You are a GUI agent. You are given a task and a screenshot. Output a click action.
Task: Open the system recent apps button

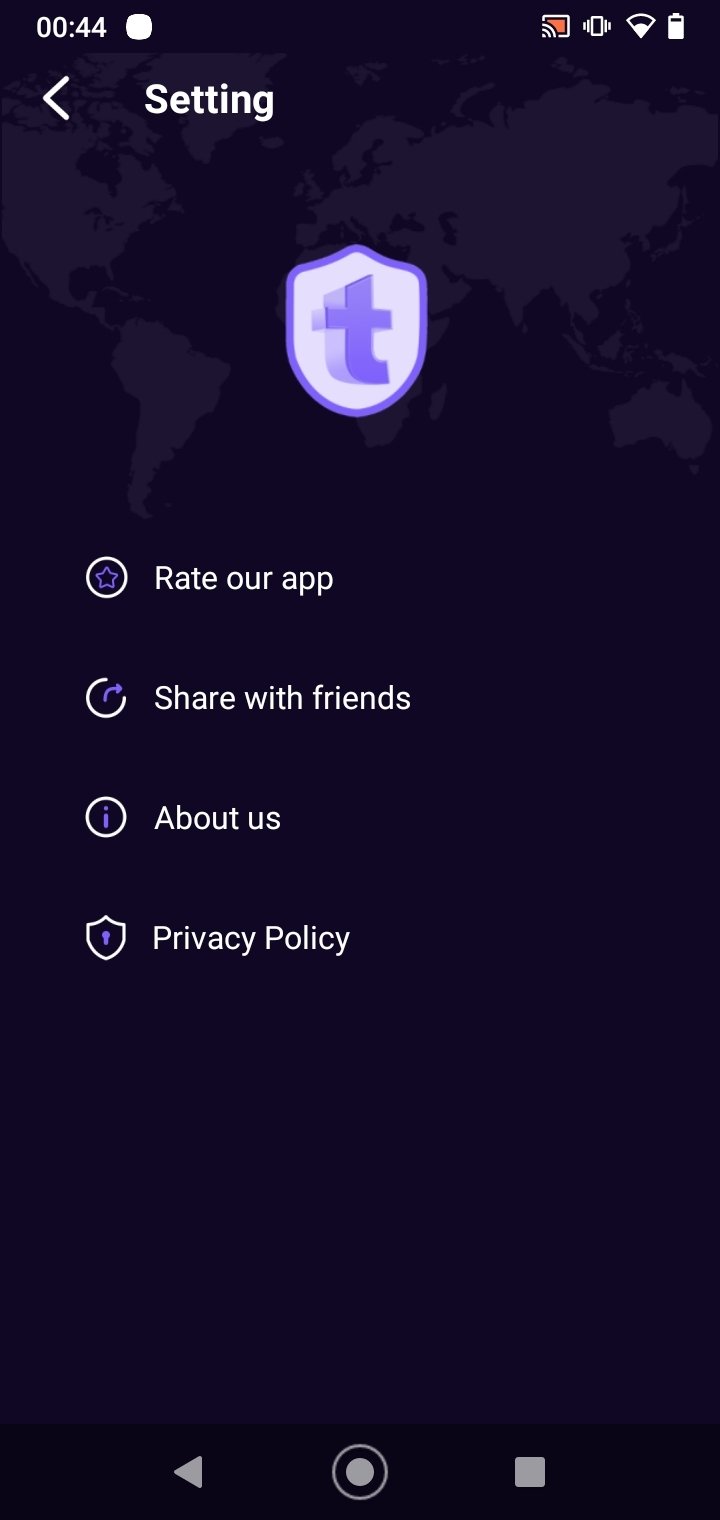(530, 1472)
